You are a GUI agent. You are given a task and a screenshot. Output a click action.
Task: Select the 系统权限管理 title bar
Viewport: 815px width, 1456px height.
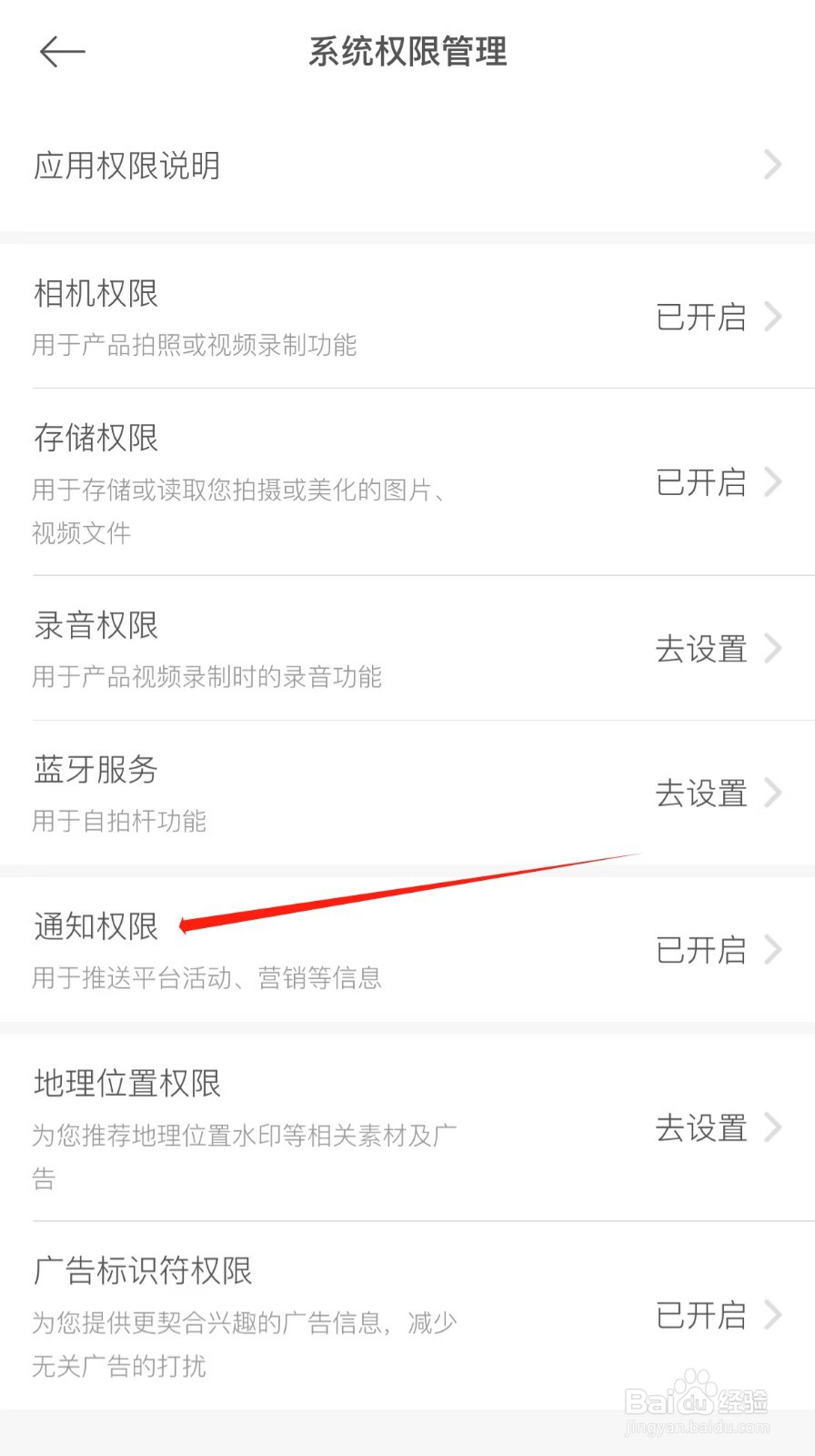click(407, 52)
